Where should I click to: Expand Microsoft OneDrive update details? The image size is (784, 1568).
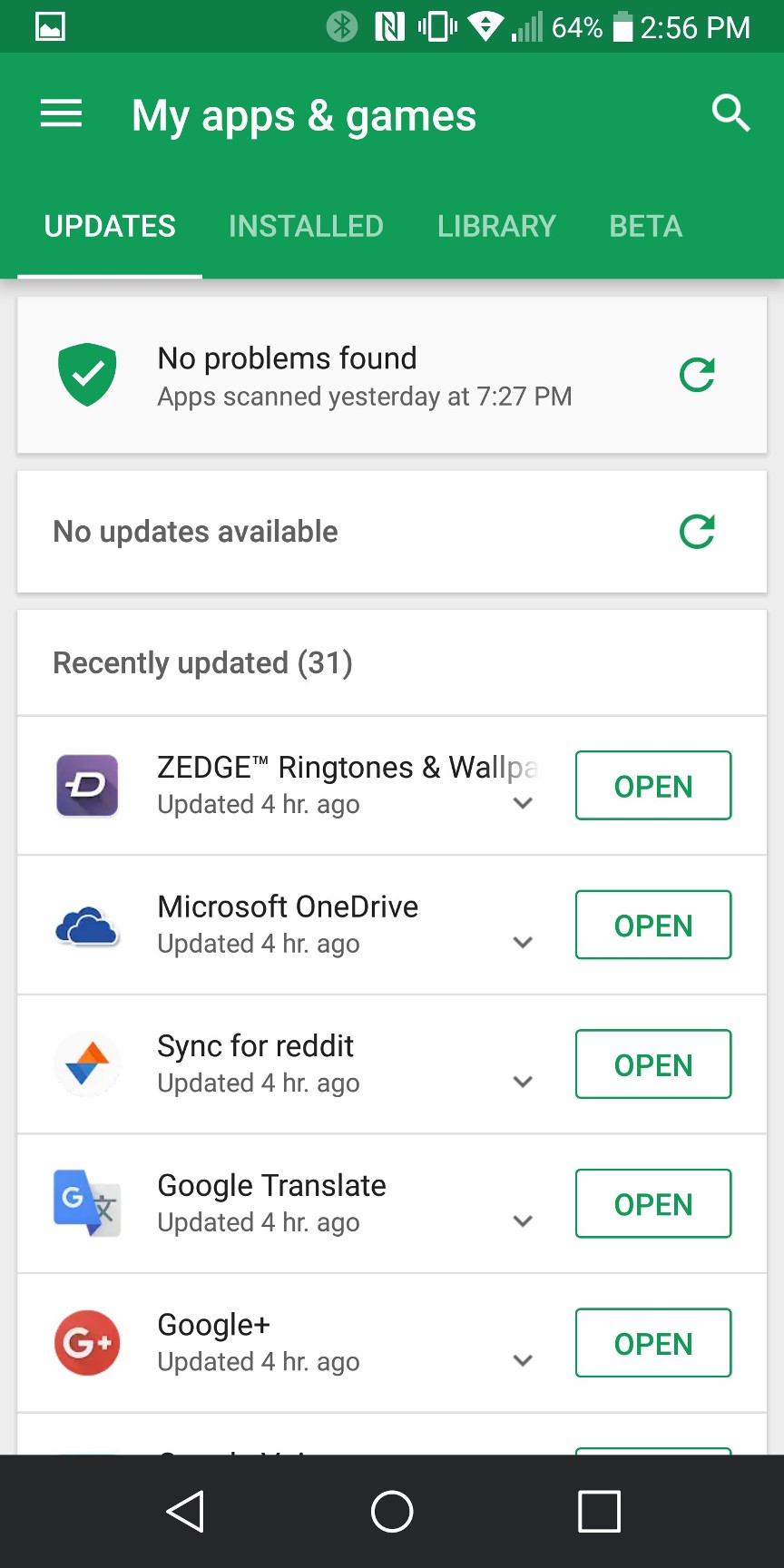pyautogui.click(x=523, y=943)
